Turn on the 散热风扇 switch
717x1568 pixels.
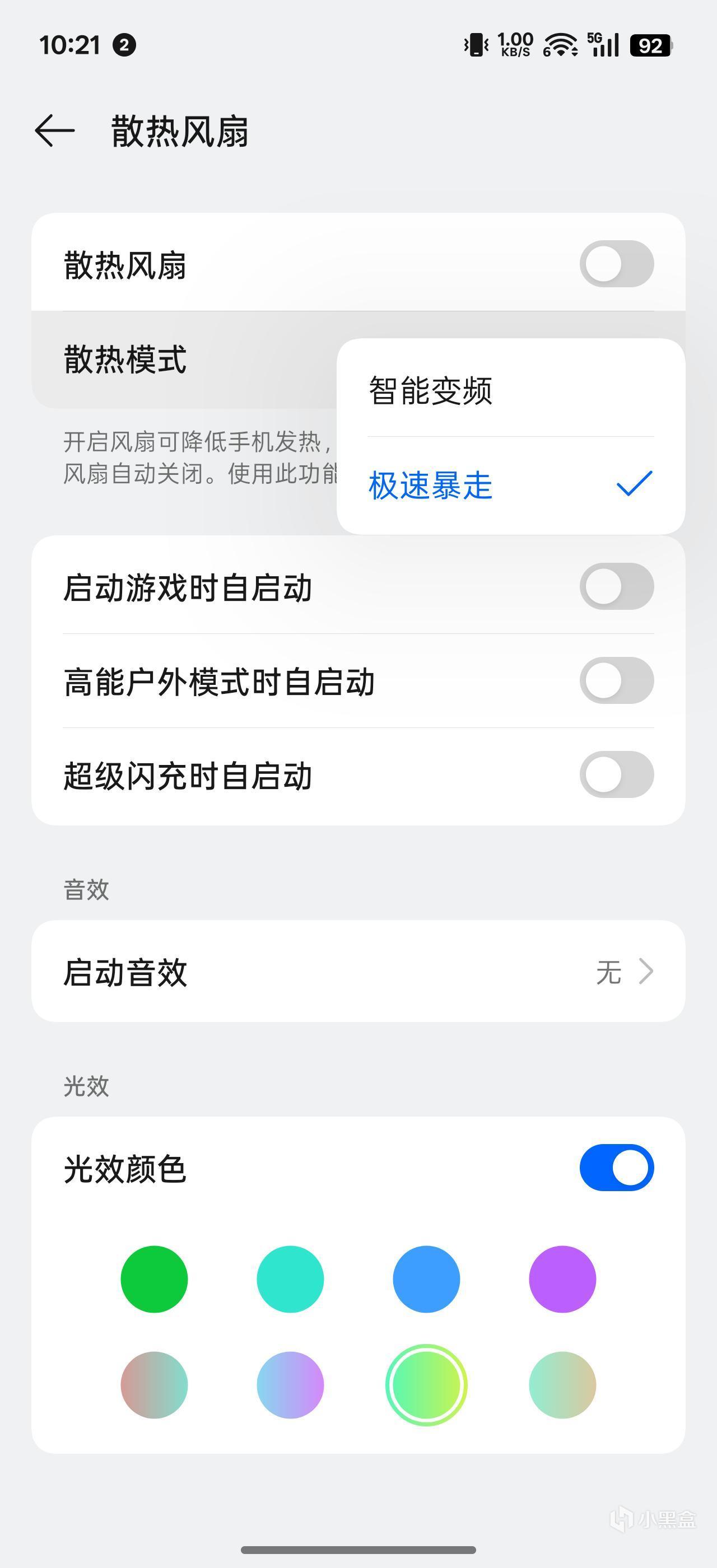(616, 264)
